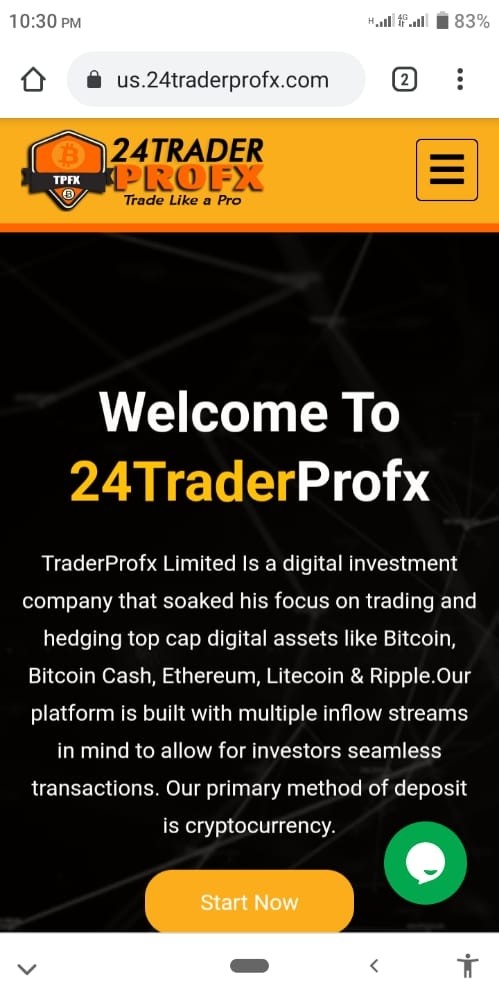Tap the us.24traderprofx.com address bar
Screen dimensions: 499x999
(216, 80)
